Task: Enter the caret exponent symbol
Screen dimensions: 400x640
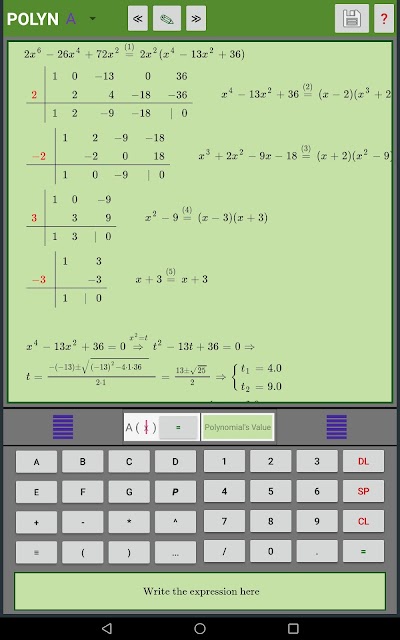Action: 175,522
